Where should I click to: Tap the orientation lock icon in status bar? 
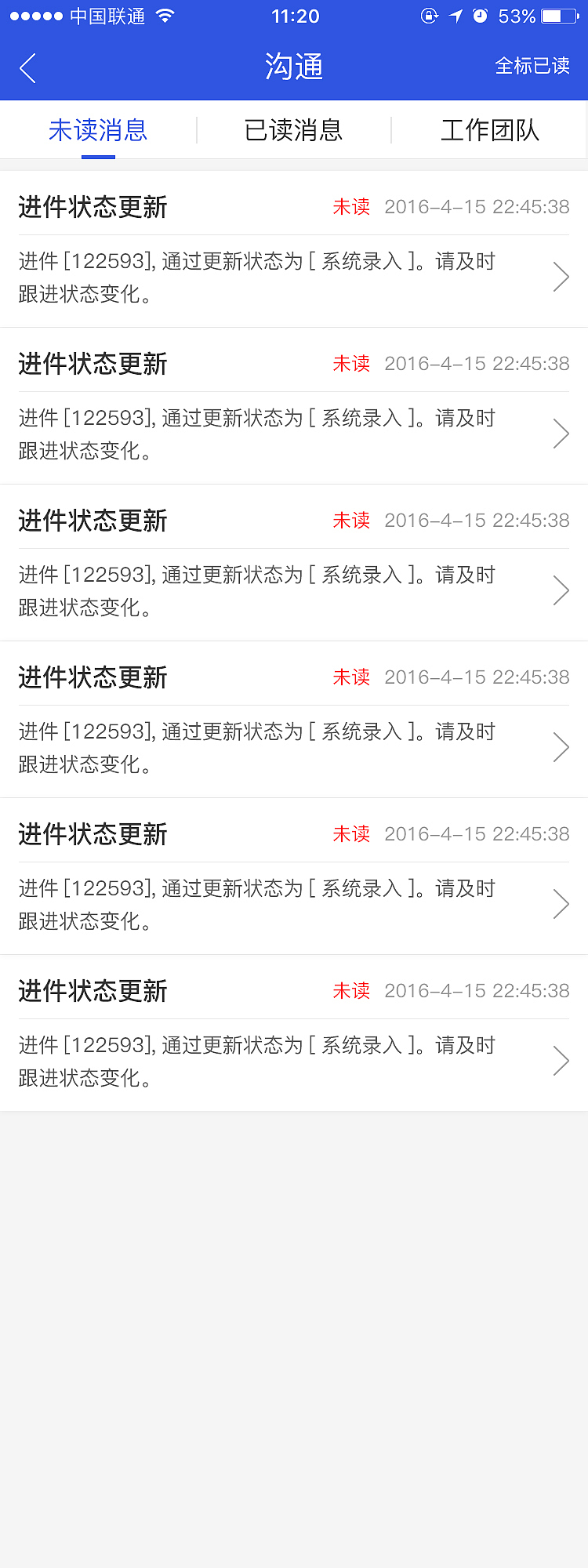[x=430, y=14]
